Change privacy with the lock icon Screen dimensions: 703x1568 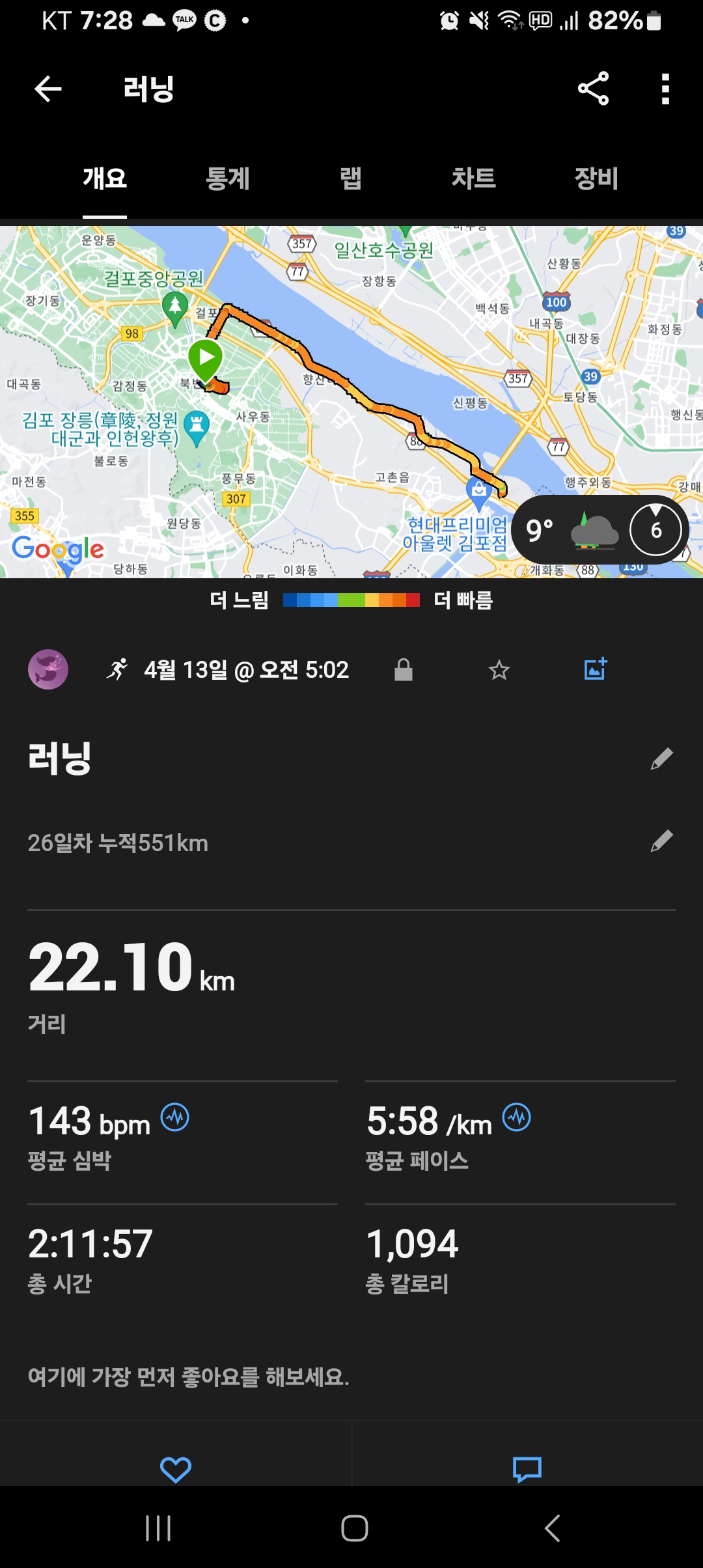pyautogui.click(x=404, y=669)
